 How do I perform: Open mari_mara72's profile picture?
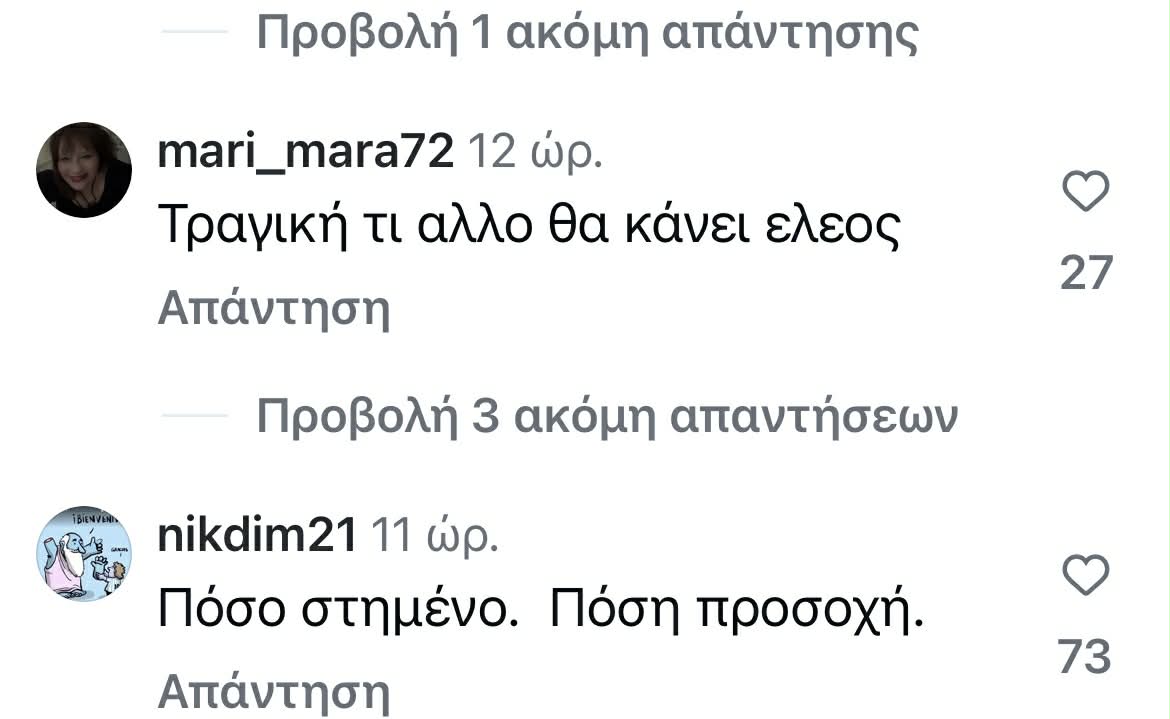point(84,170)
